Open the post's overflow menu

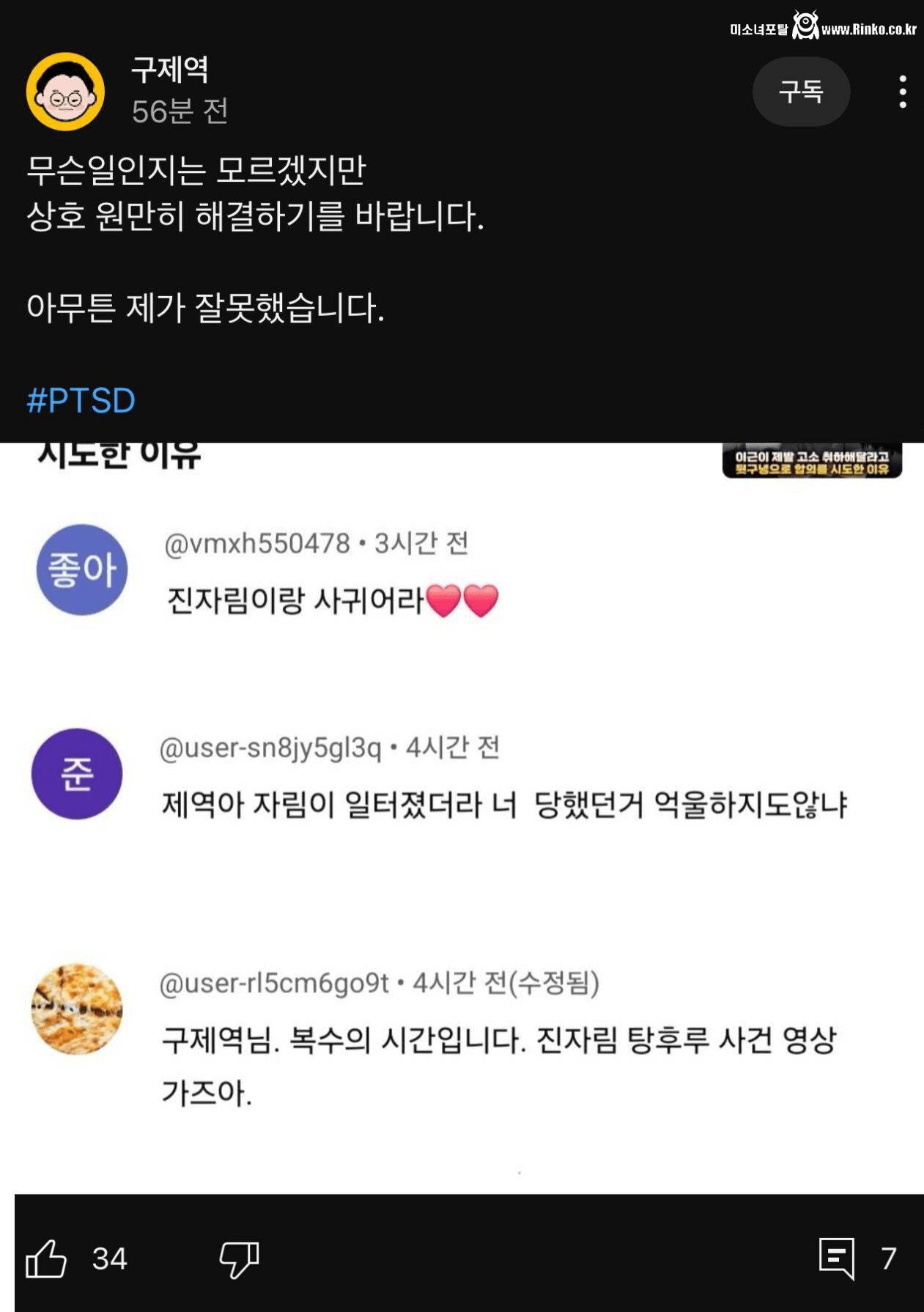pyautogui.click(x=903, y=92)
